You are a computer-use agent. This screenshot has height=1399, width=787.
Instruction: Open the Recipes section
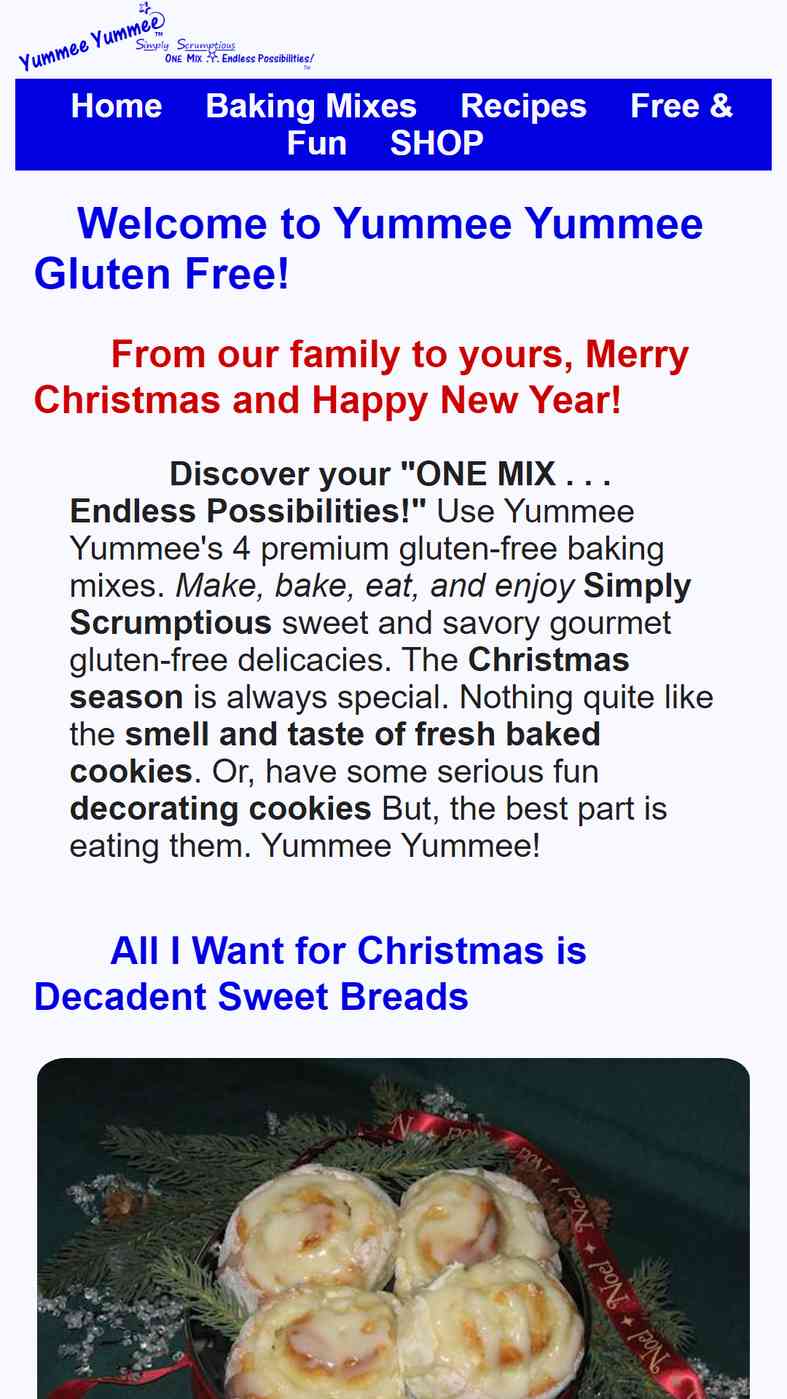click(523, 106)
